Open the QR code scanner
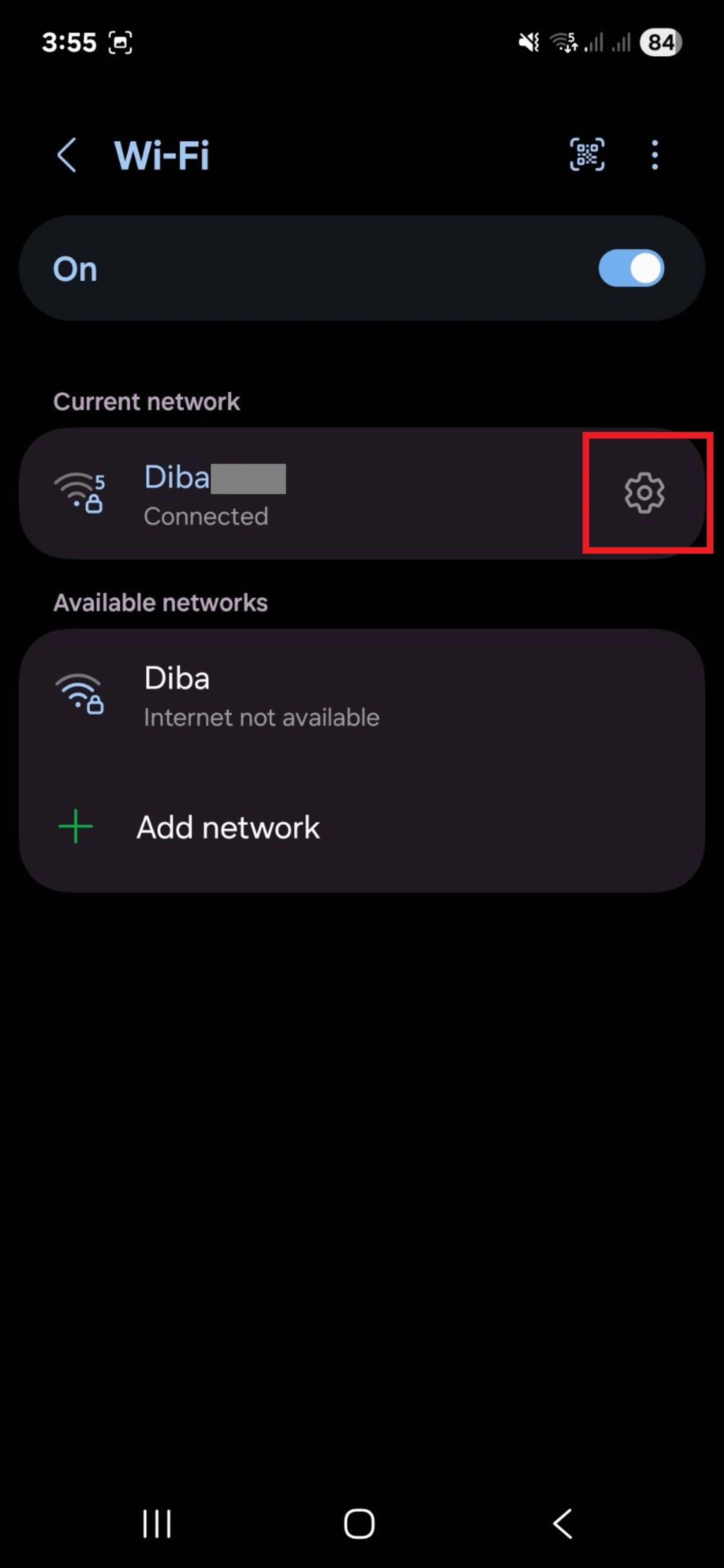This screenshot has height=1568, width=724. click(x=586, y=155)
